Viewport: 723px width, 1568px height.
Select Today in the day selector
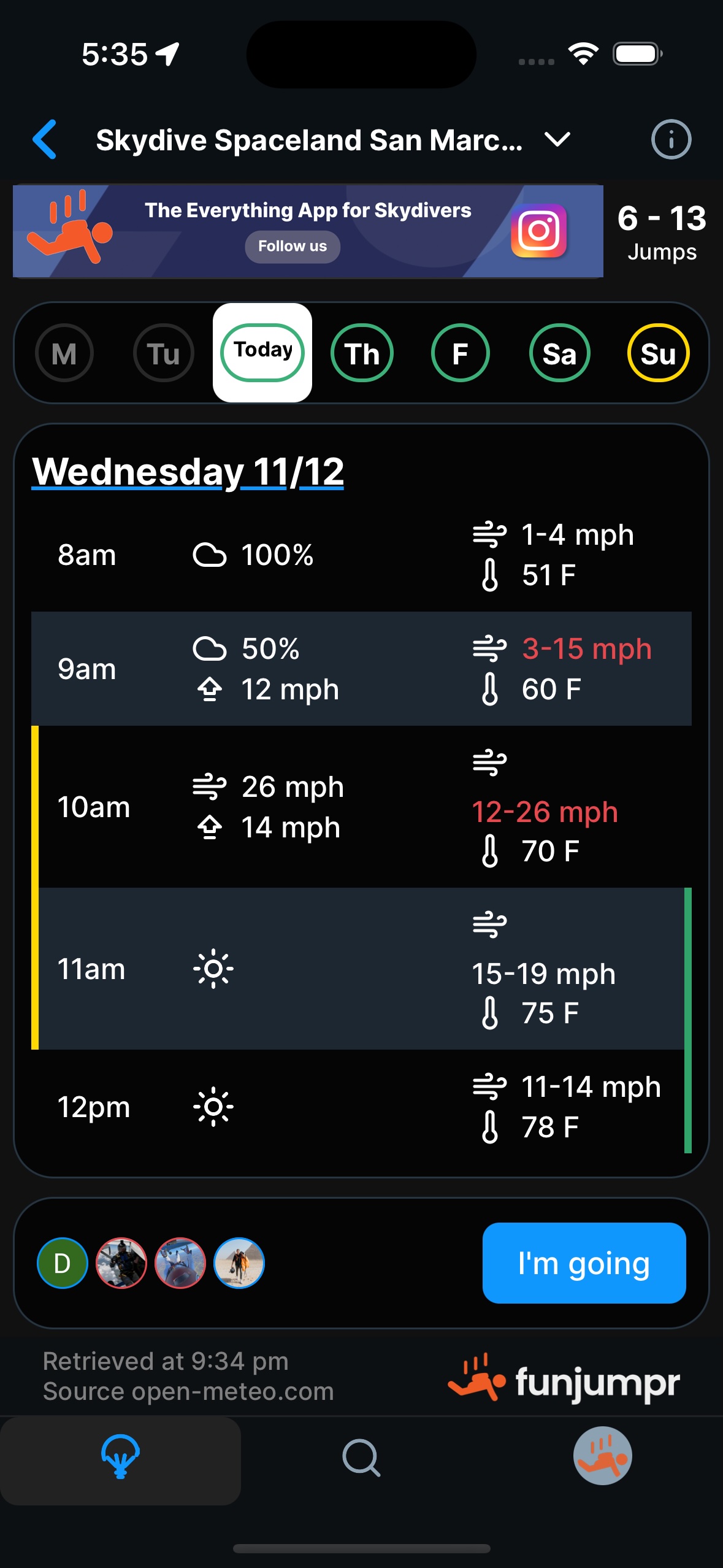(x=262, y=352)
